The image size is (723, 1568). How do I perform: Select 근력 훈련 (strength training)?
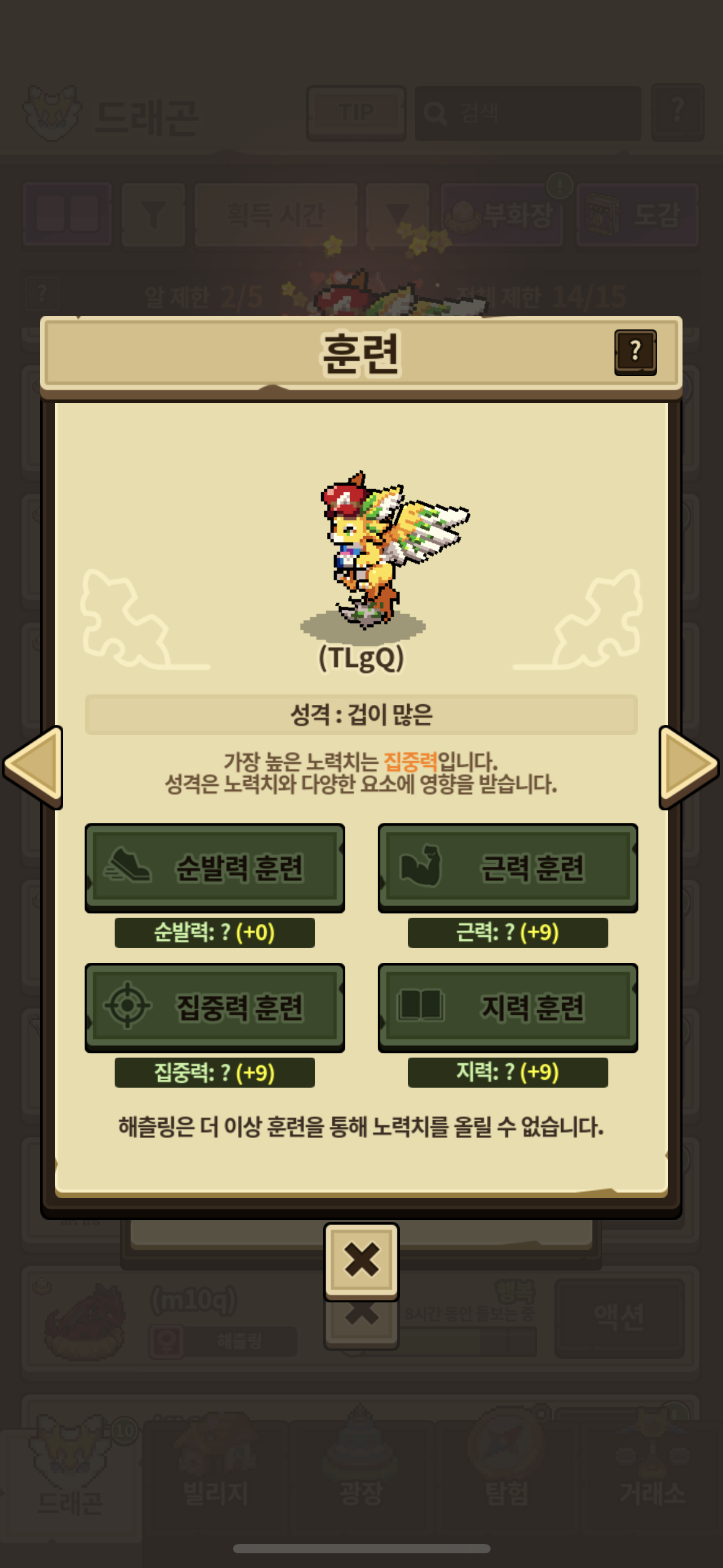click(508, 867)
